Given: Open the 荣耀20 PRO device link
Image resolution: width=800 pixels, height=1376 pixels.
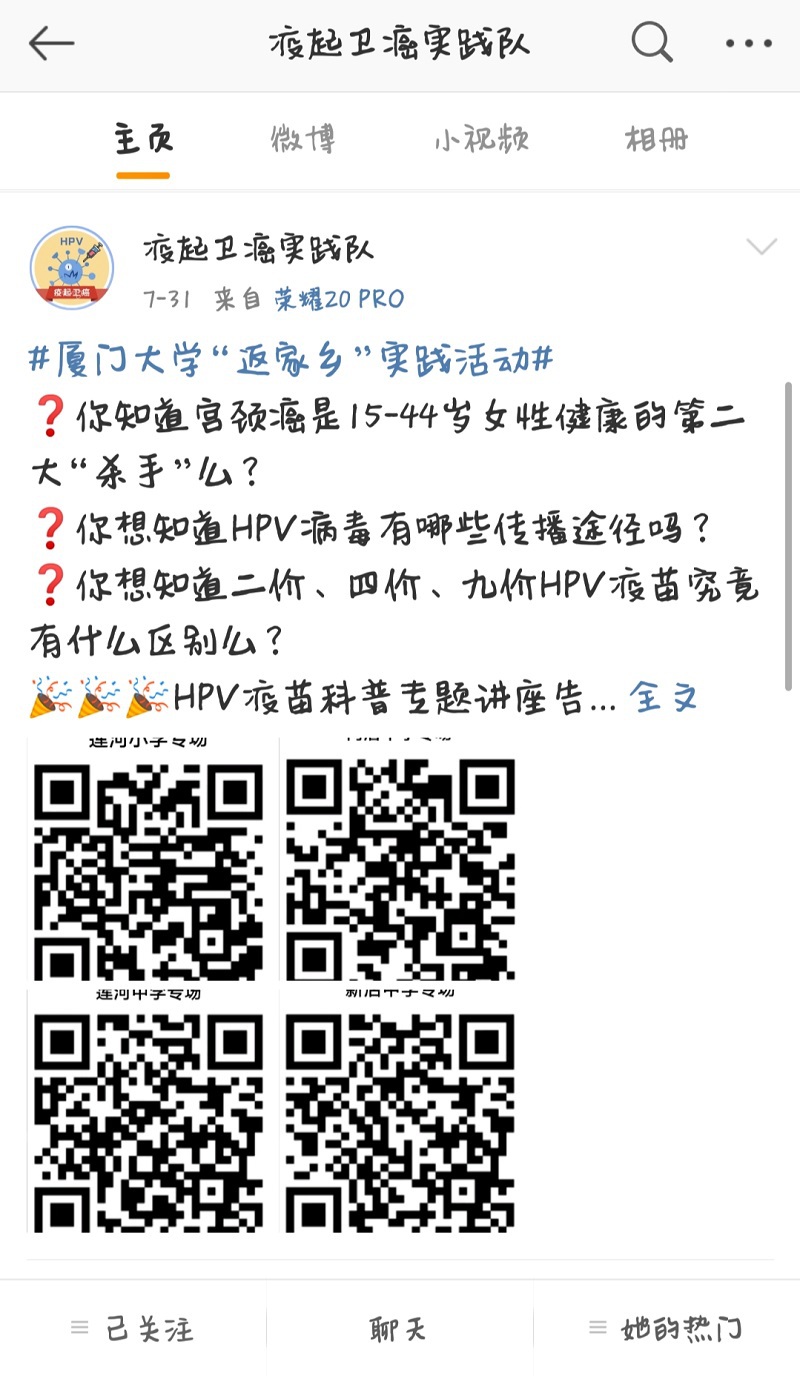Looking at the screenshot, I should (340, 298).
